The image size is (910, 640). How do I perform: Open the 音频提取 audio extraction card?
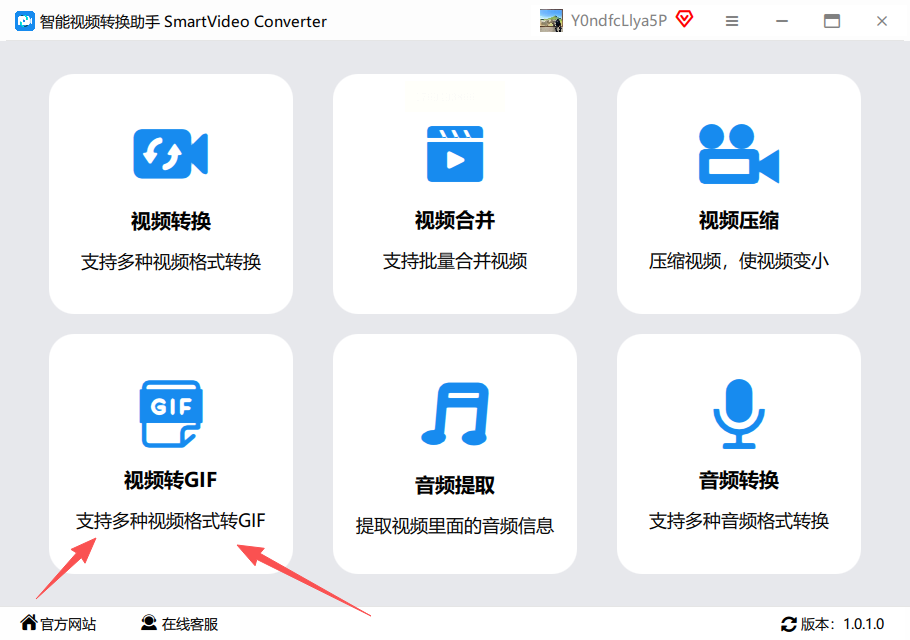[455, 454]
